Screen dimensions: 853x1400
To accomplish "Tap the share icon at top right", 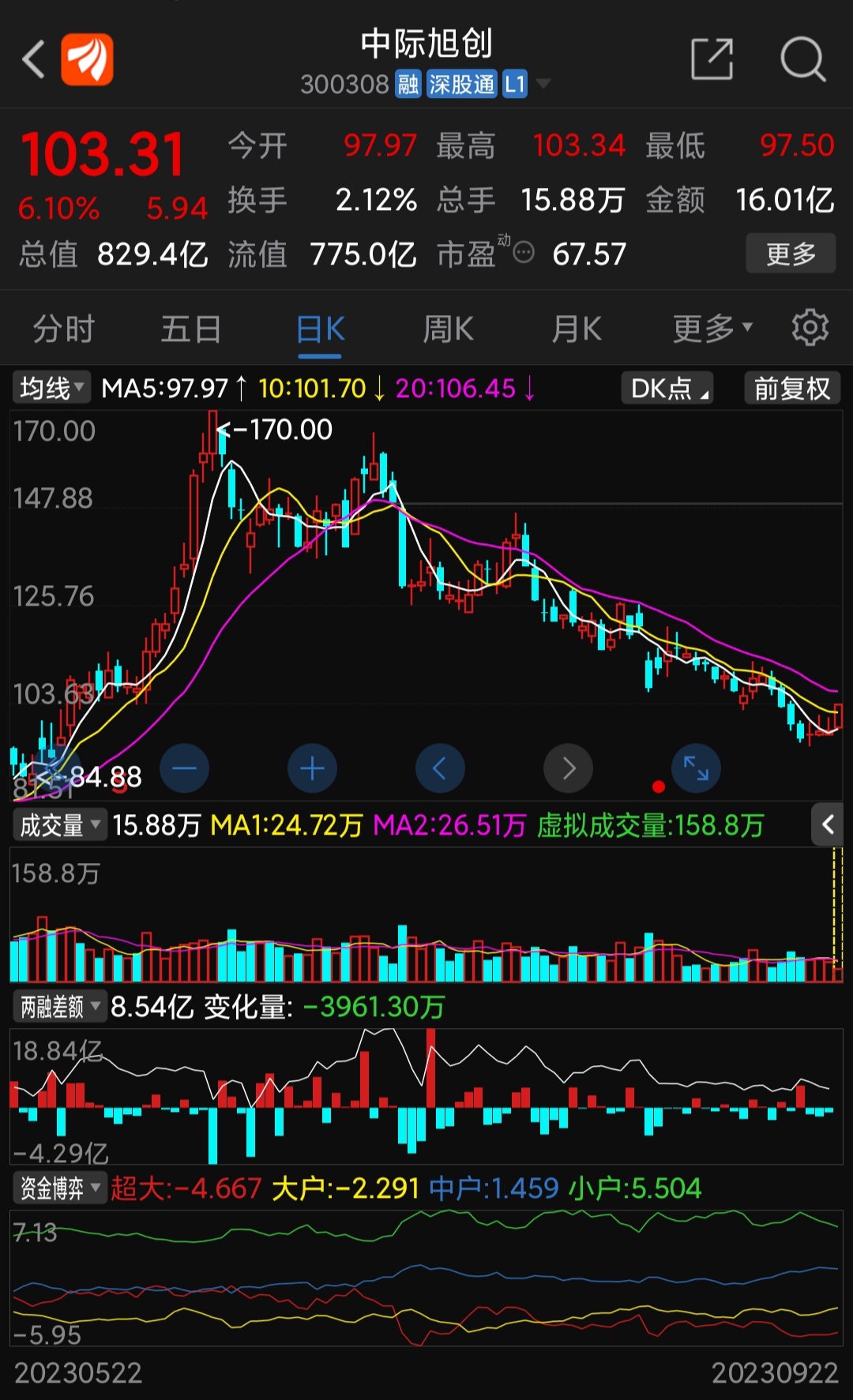I will (x=712, y=59).
